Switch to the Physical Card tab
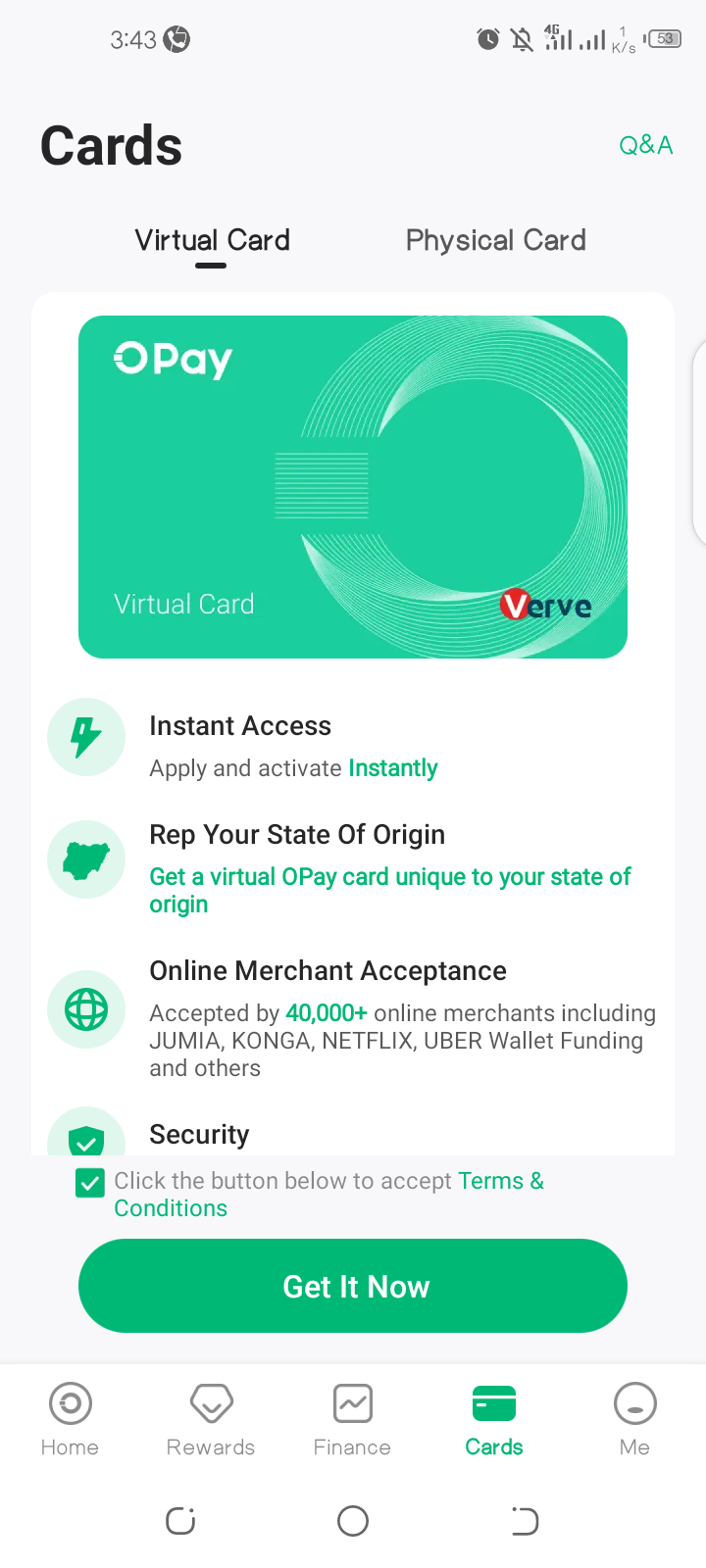The image size is (706, 1568). click(495, 240)
